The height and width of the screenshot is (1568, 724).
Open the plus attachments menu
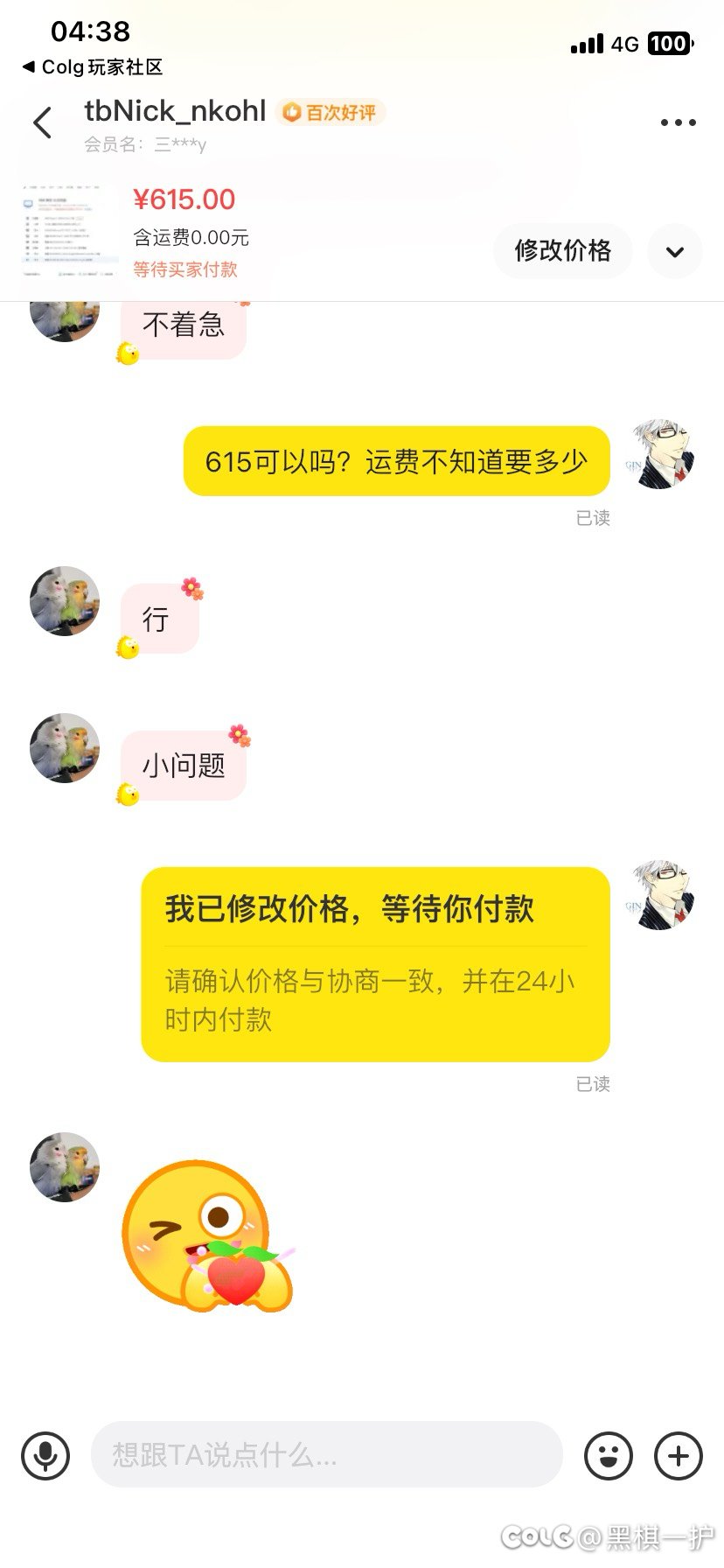pyautogui.click(x=679, y=1455)
